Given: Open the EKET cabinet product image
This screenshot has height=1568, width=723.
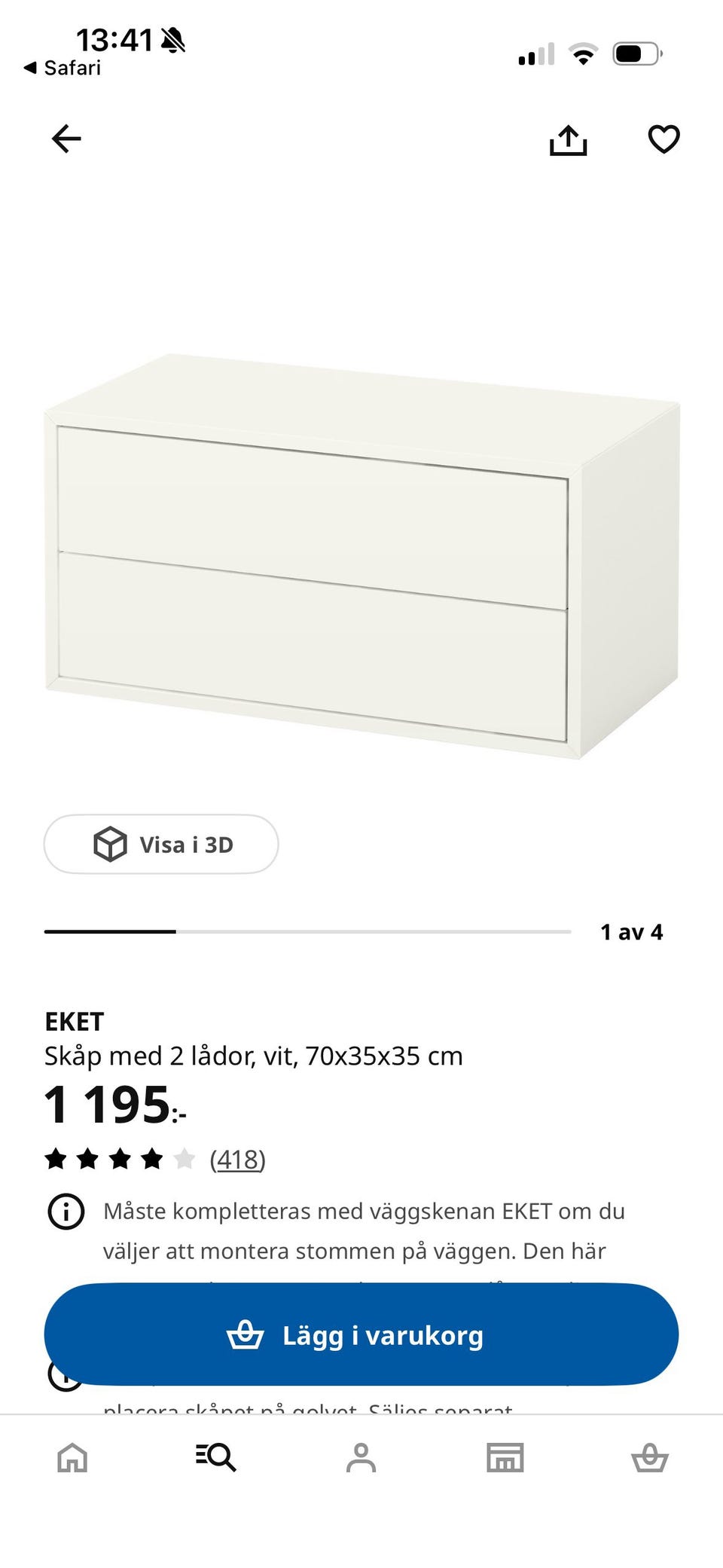Looking at the screenshot, I should tap(362, 556).
